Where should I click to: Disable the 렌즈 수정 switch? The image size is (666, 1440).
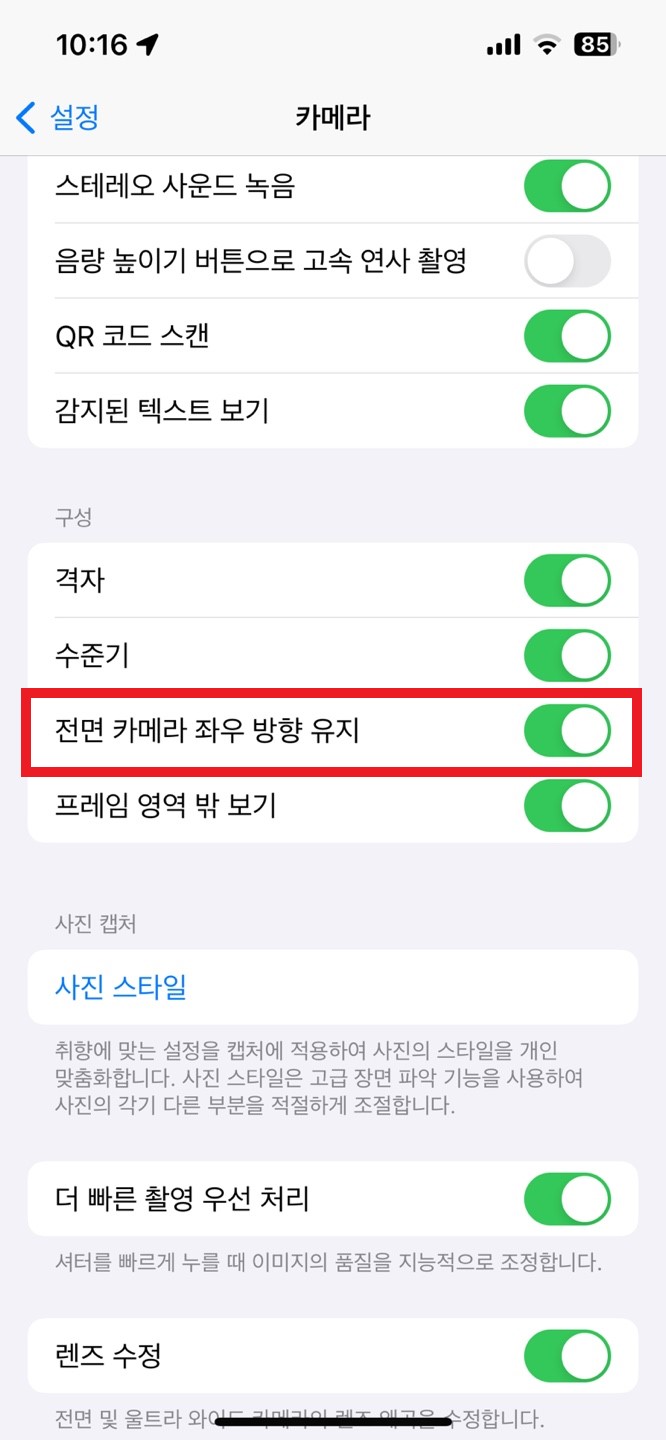[x=567, y=1356]
